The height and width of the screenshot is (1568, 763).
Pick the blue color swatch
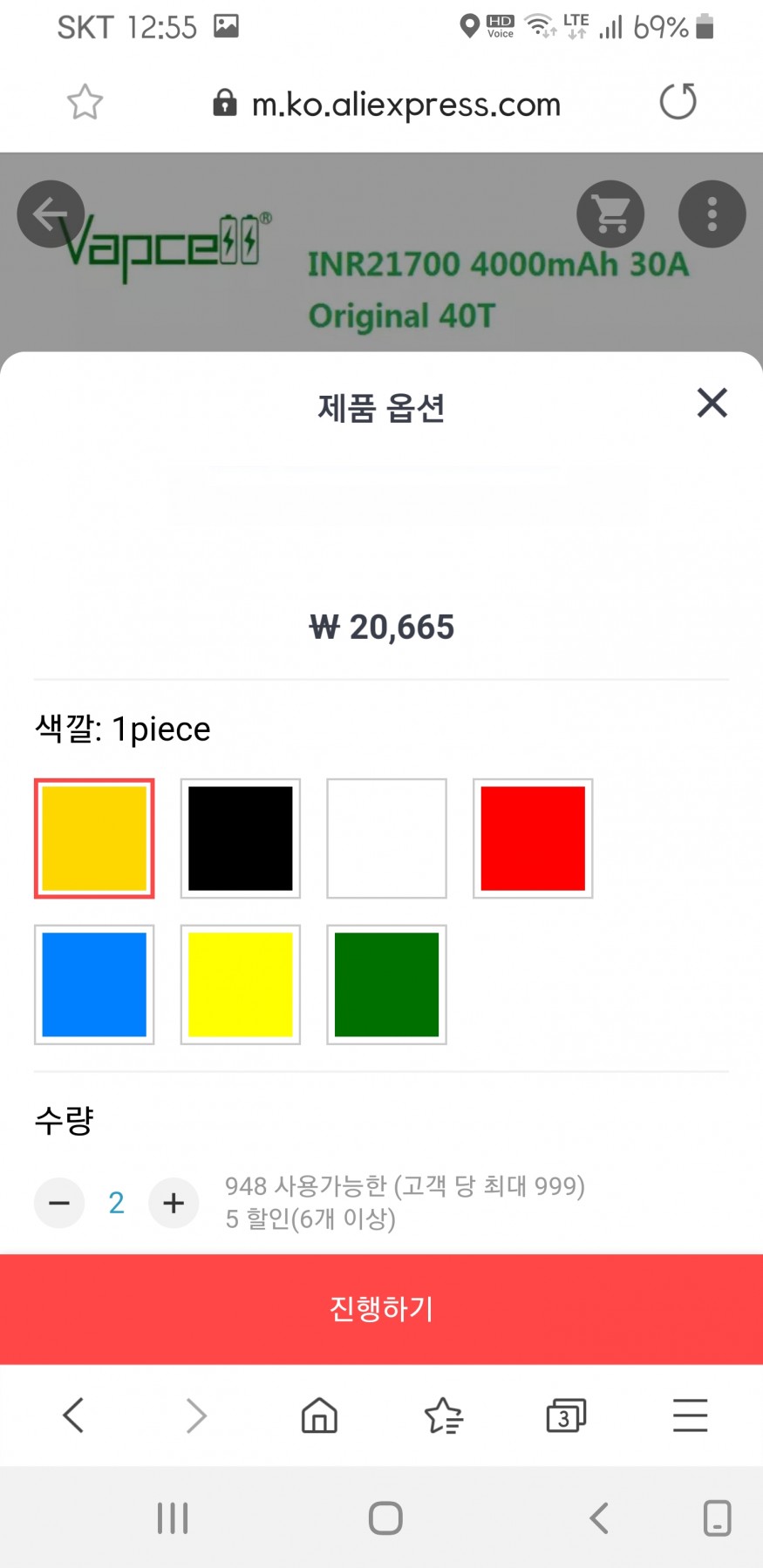94,985
